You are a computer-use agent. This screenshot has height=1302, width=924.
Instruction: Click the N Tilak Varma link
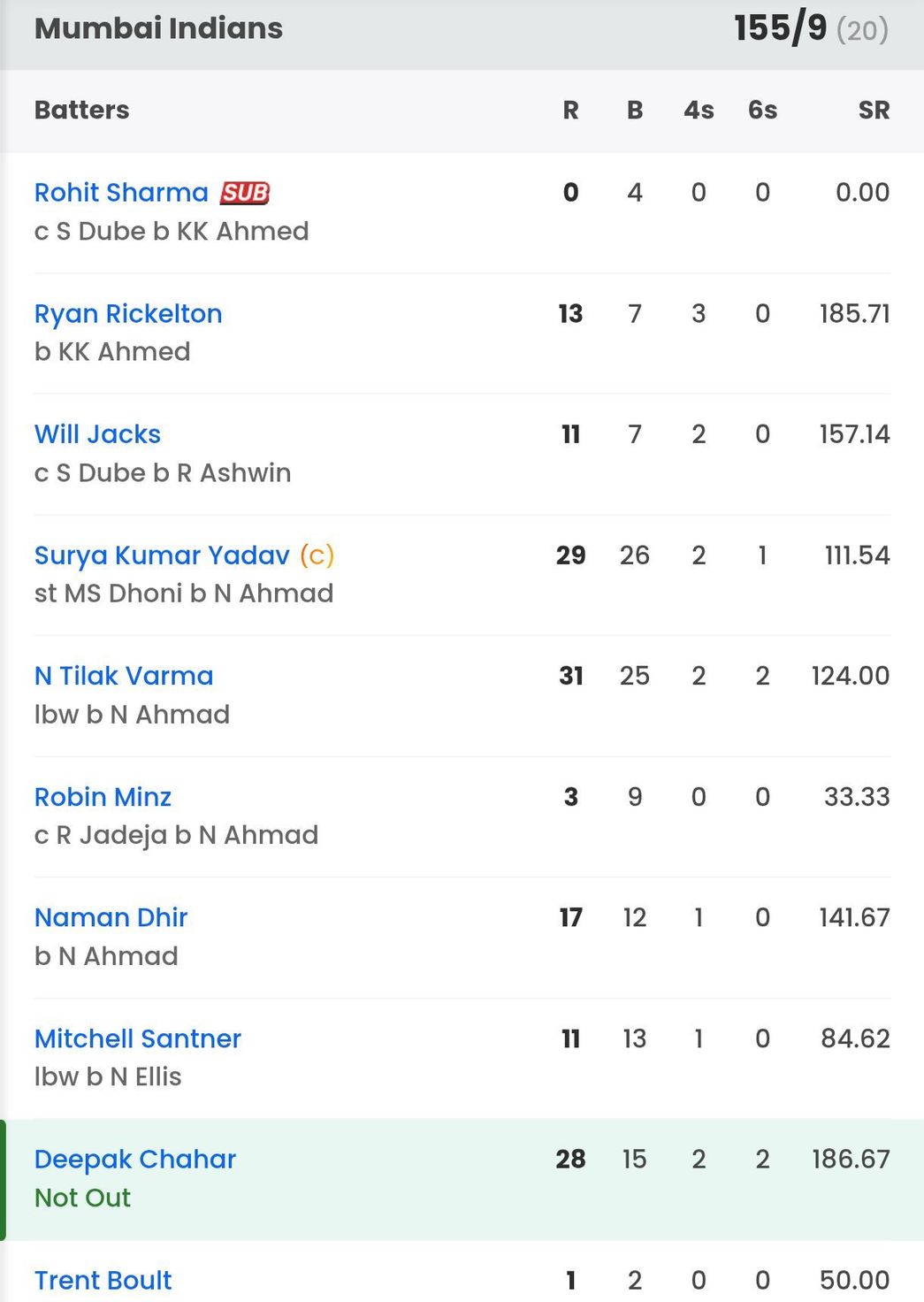[x=124, y=676]
